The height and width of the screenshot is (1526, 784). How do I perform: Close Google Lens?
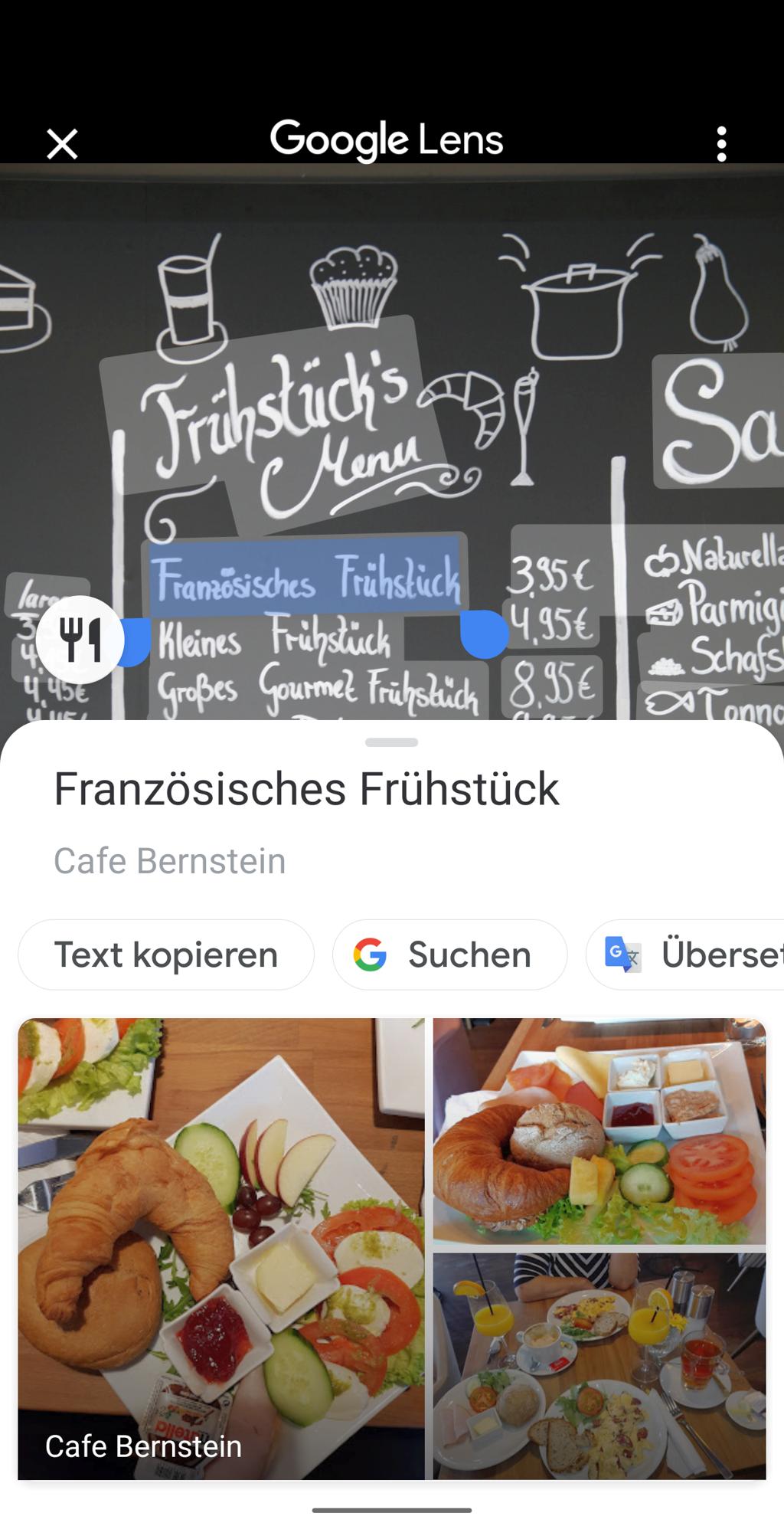[x=62, y=143]
